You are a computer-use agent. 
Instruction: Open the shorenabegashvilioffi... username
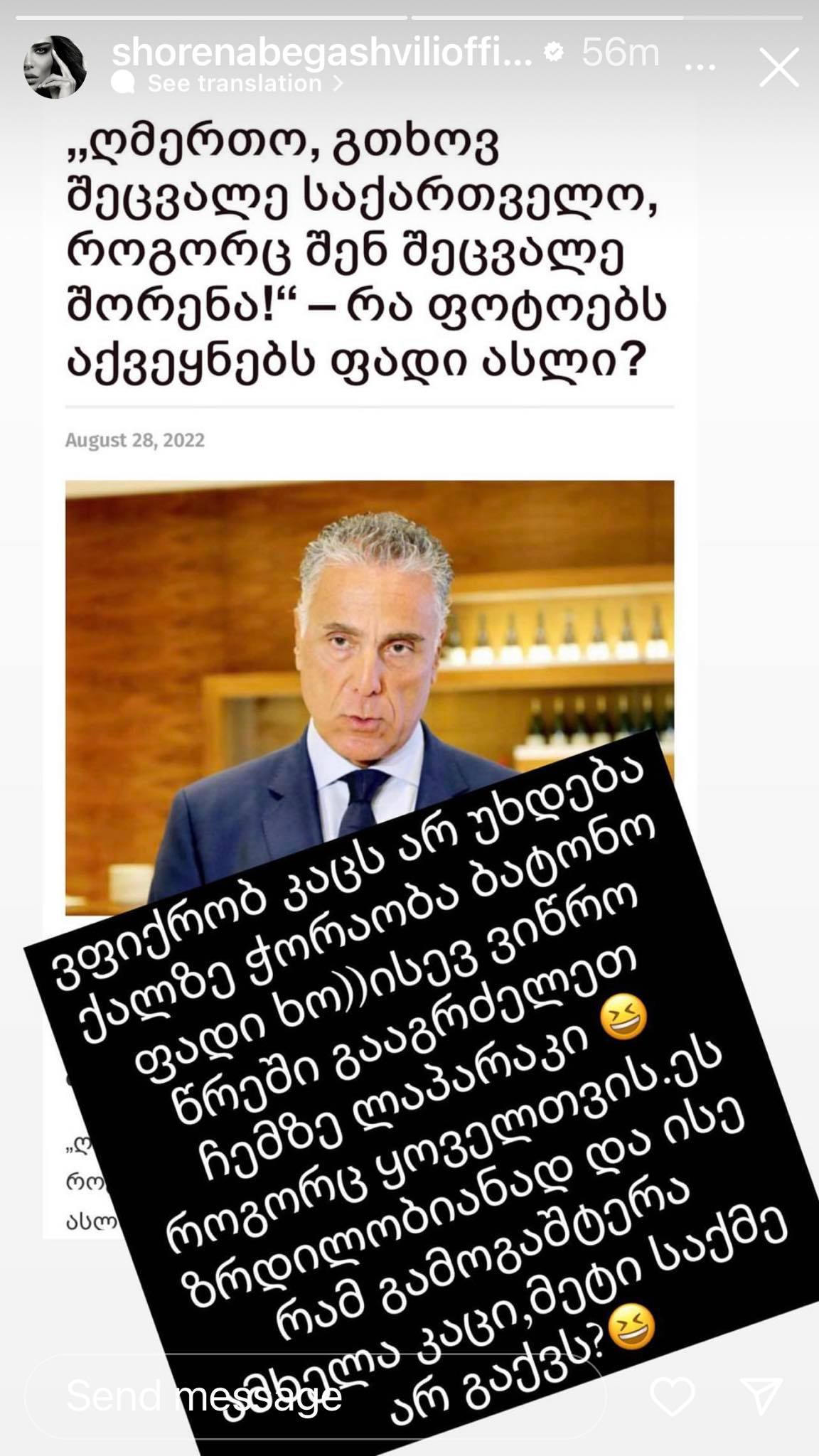pos(322,54)
